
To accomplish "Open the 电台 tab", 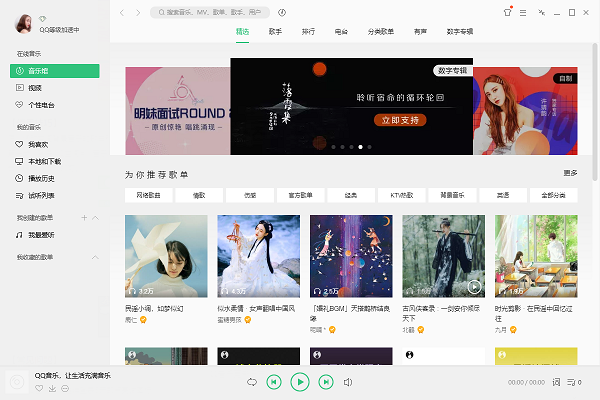I will pyautogui.click(x=341, y=32).
